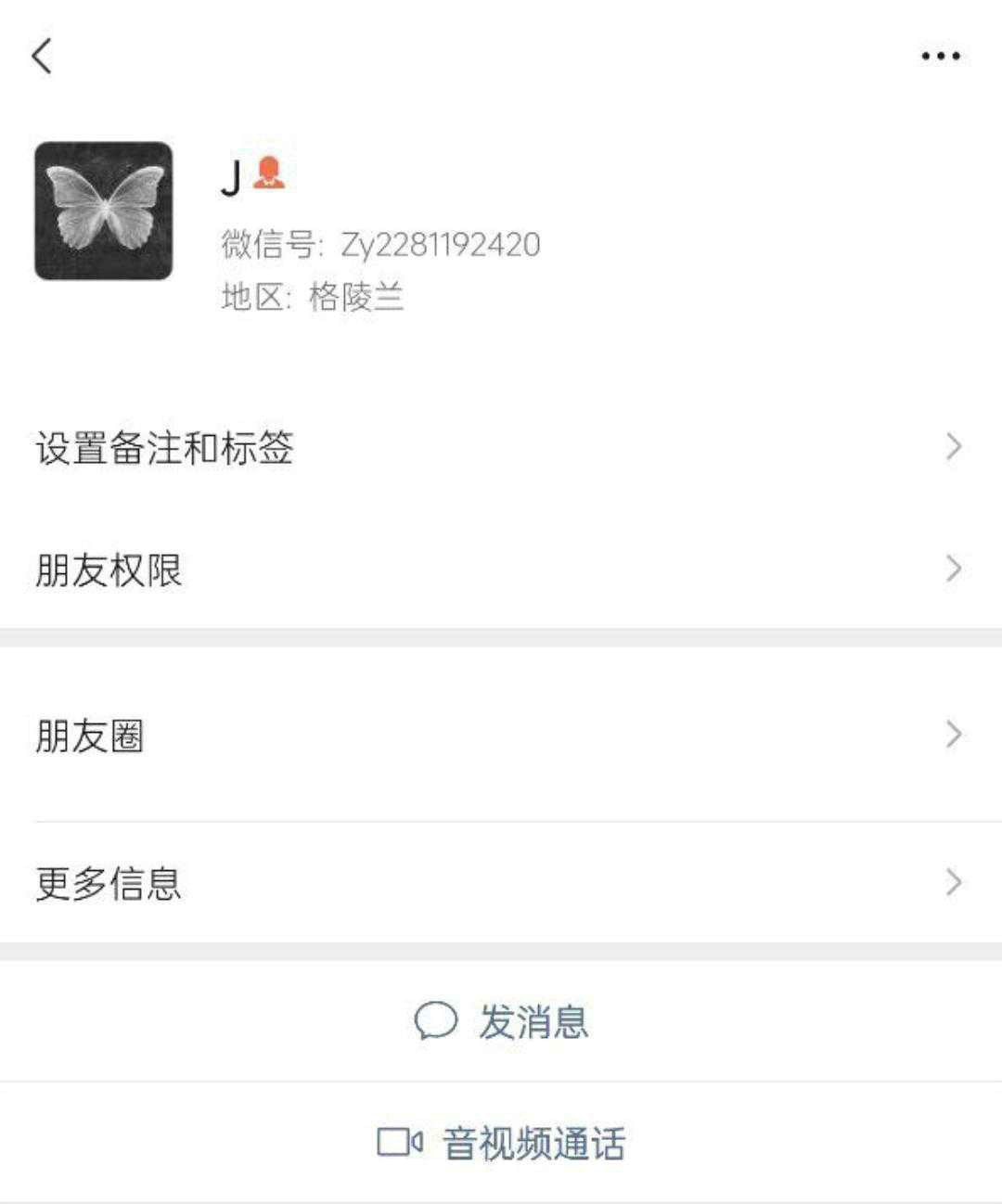Open 更多信息 row
Image resolution: width=1002 pixels, height=1204 pixels.
[501, 882]
